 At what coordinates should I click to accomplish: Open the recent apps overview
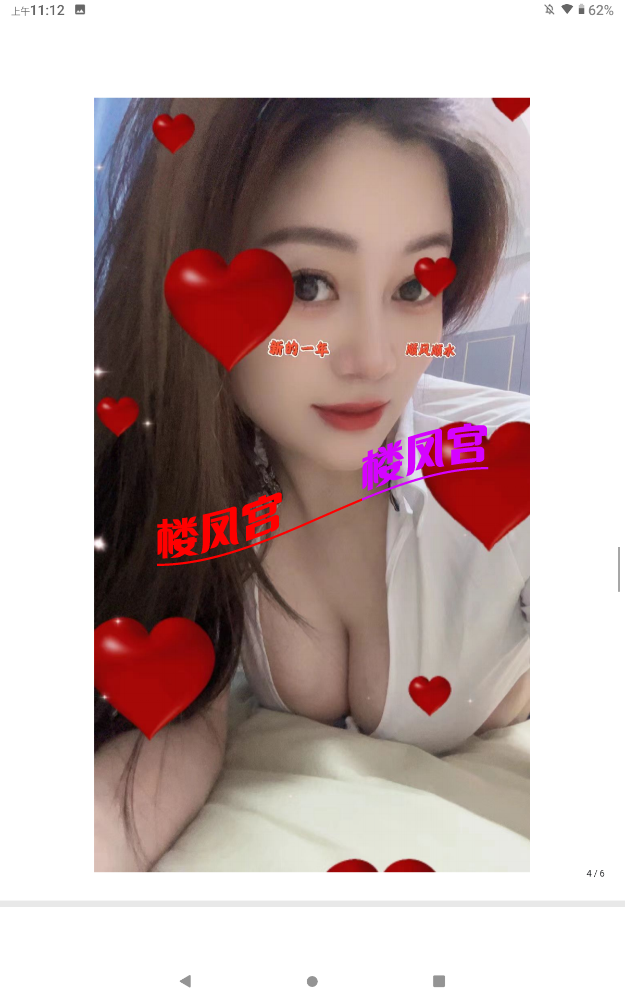pyautogui.click(x=438, y=981)
